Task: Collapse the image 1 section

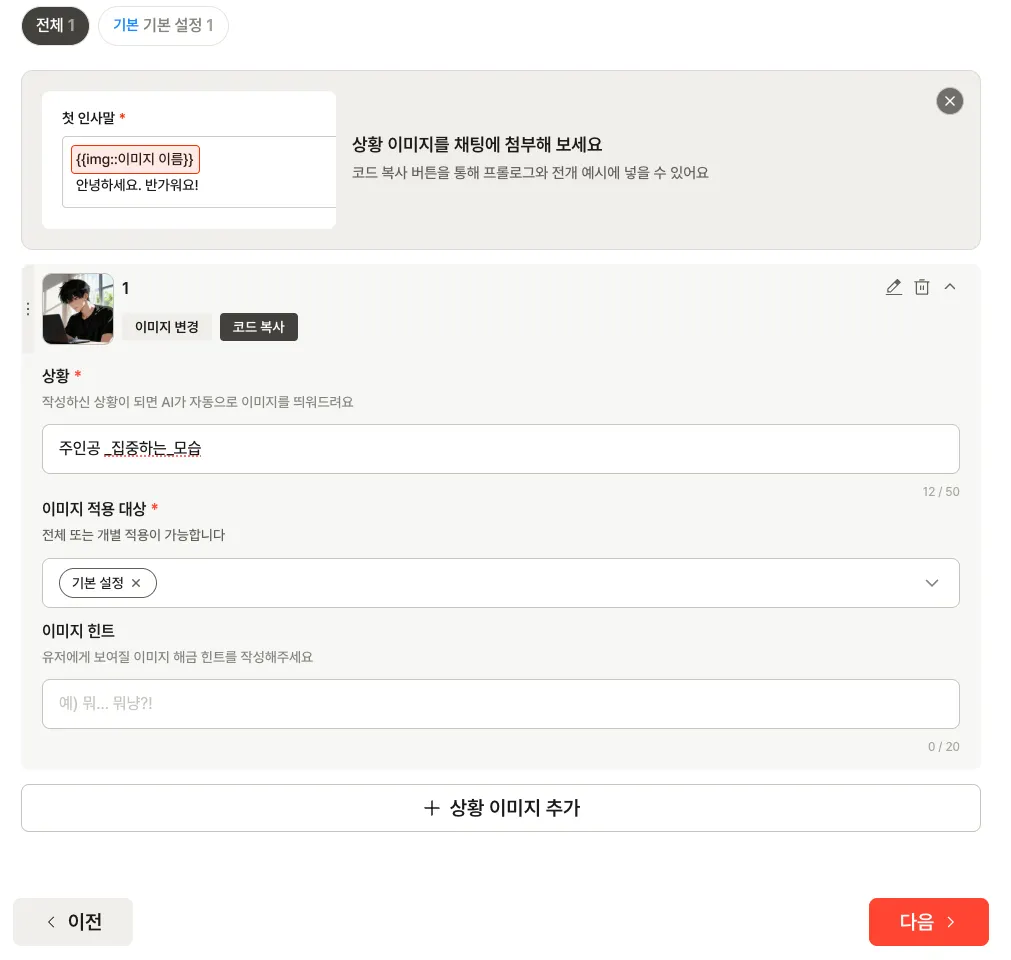Action: click(x=950, y=287)
